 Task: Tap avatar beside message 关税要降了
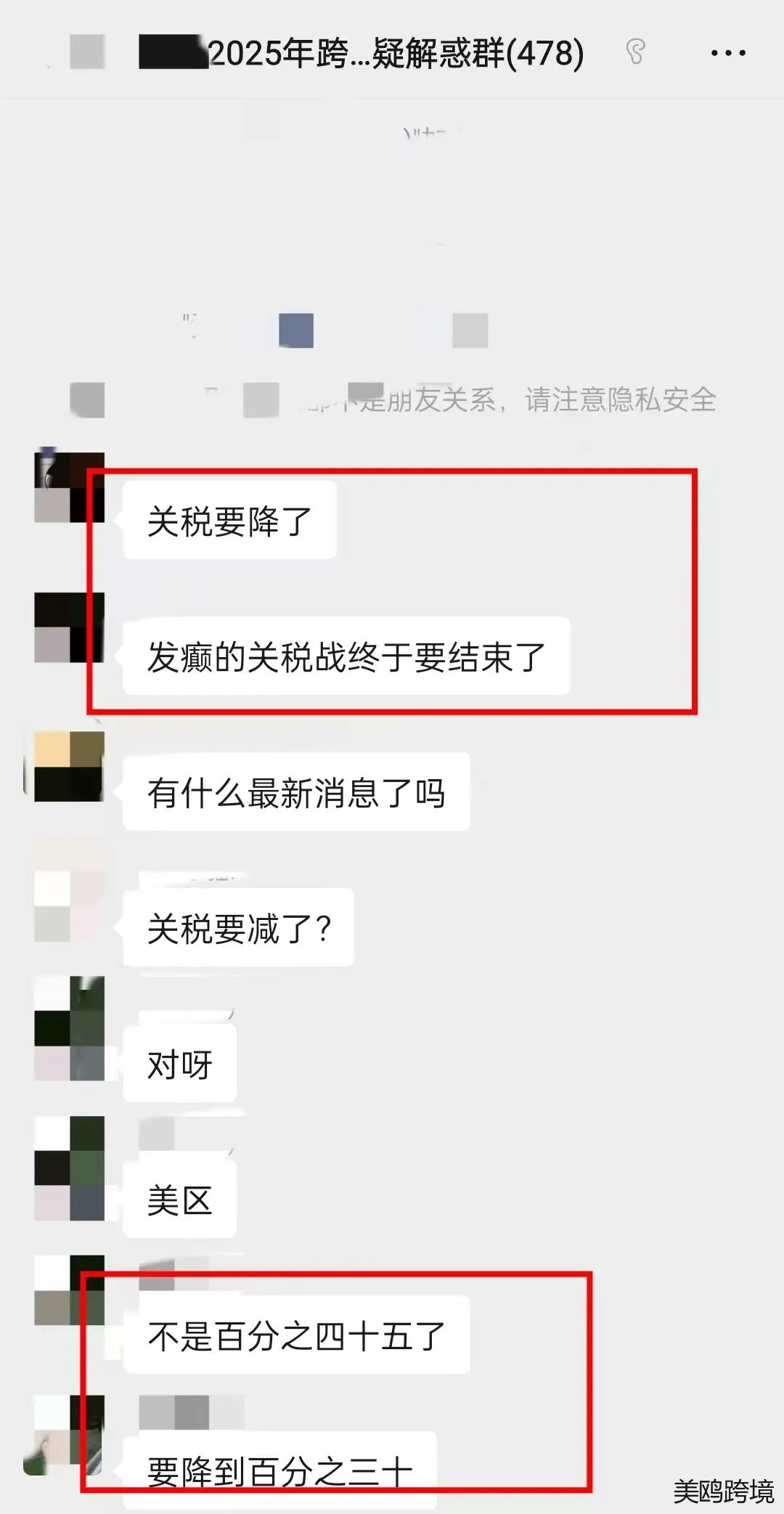click(x=69, y=487)
